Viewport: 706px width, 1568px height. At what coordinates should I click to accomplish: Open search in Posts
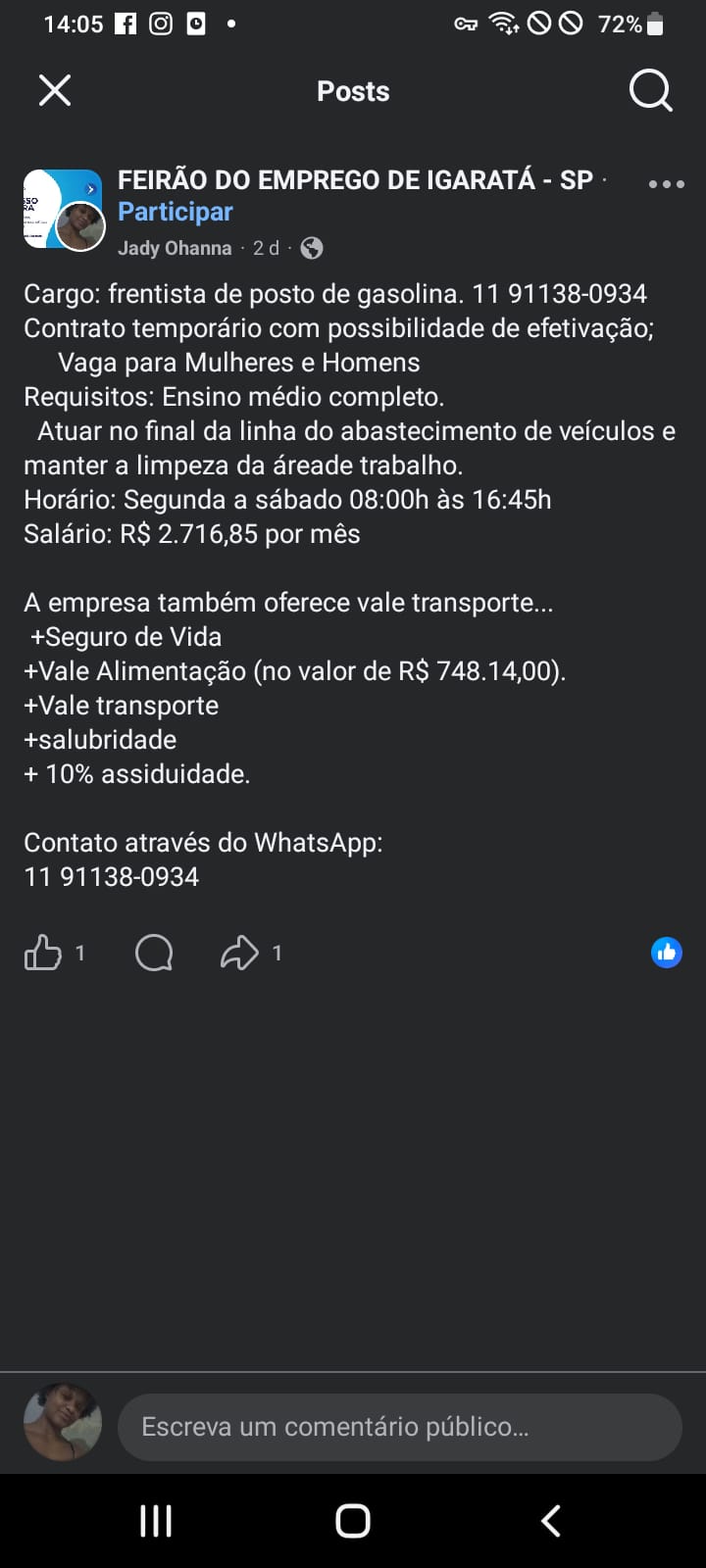coord(650,91)
